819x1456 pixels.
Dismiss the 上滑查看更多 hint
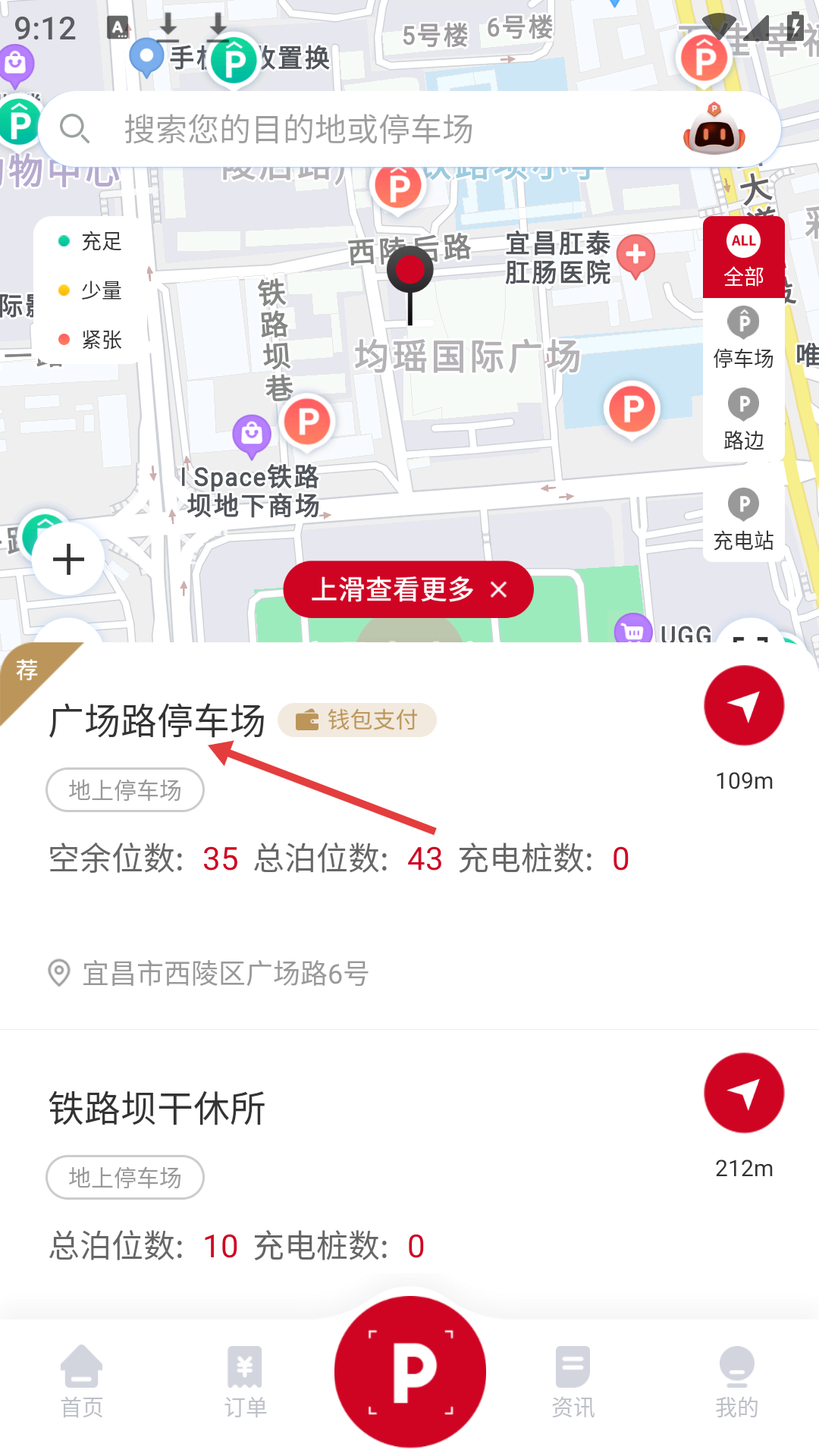point(498,589)
